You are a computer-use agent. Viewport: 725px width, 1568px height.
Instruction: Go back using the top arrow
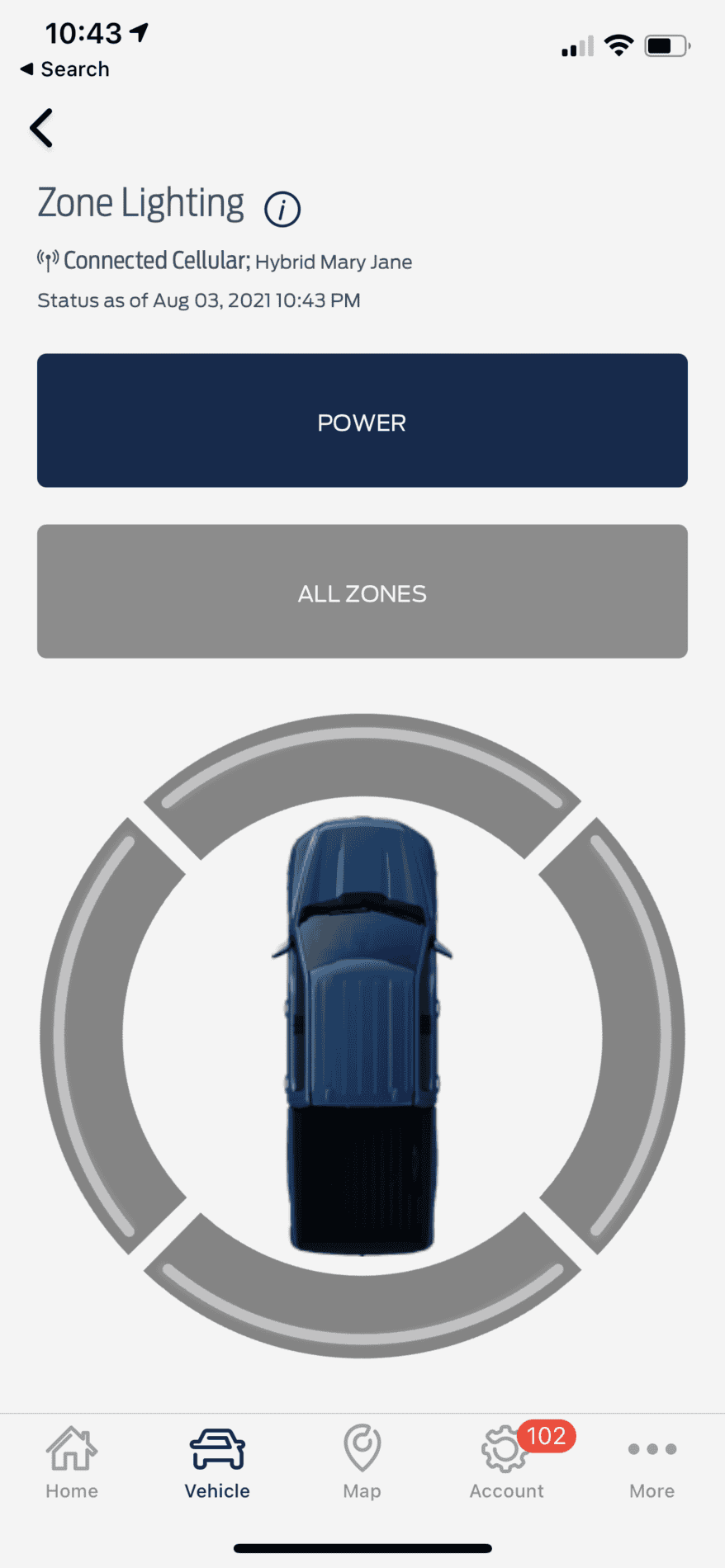tap(41, 129)
